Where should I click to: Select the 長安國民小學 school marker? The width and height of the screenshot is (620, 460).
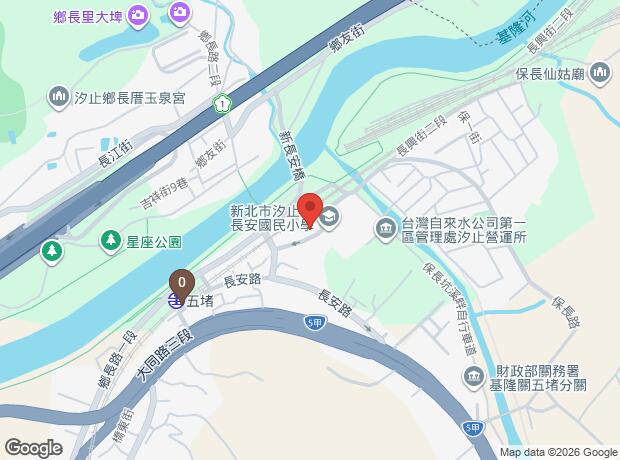[x=330, y=216]
